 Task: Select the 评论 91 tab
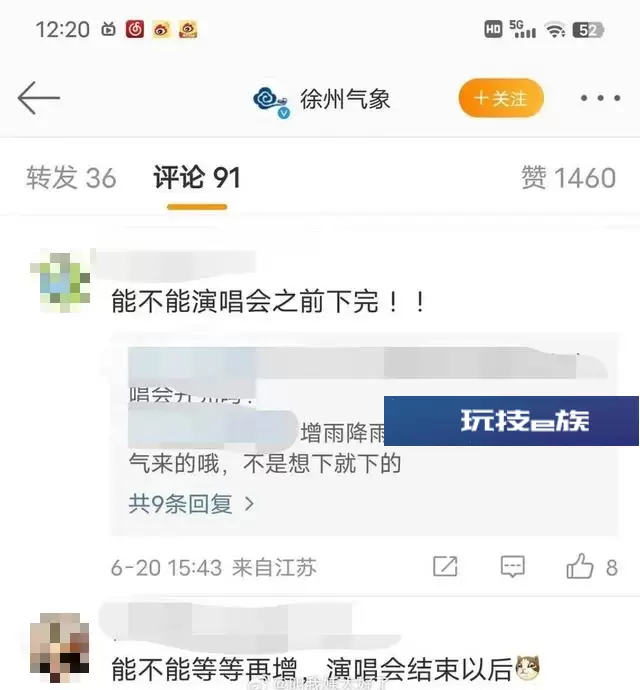[197, 178]
